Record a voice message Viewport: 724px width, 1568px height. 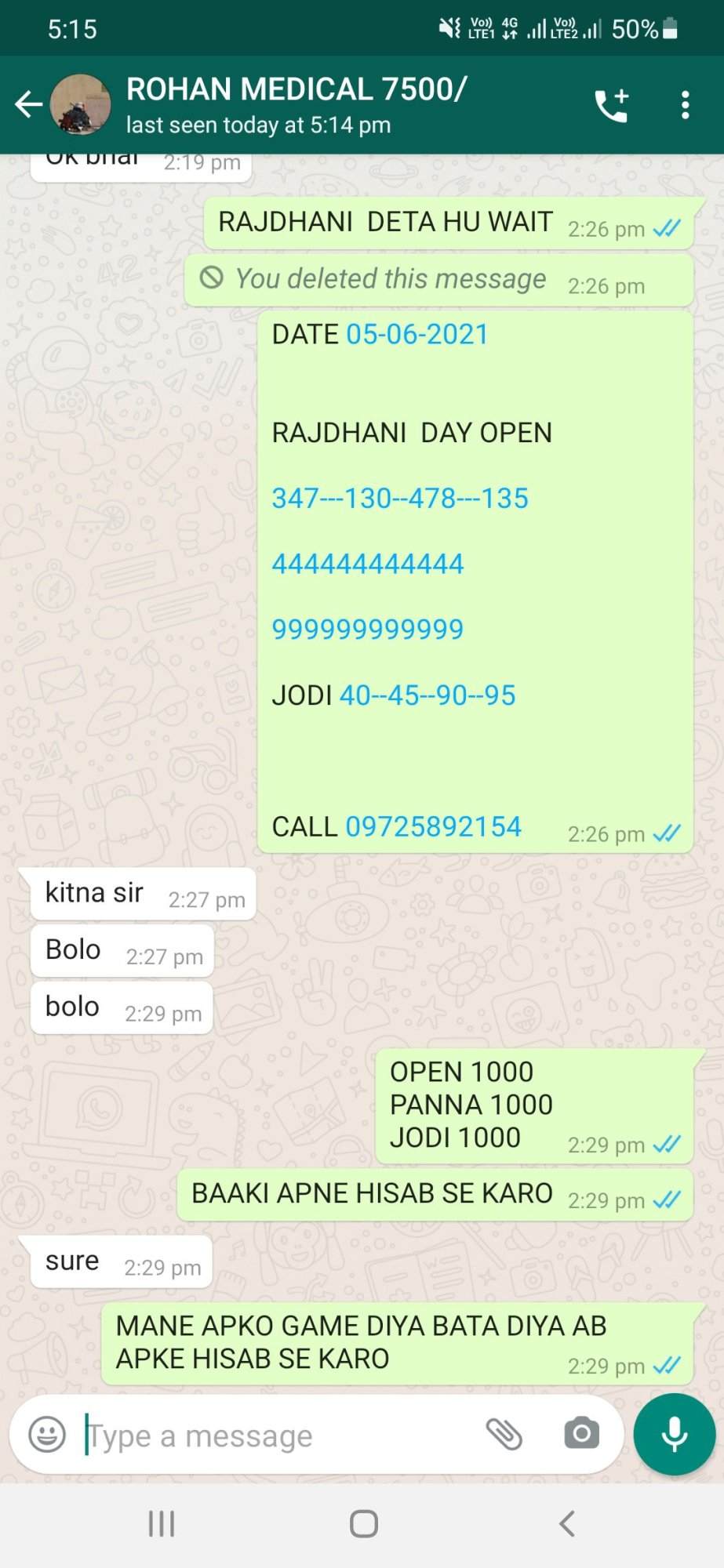tap(675, 1434)
